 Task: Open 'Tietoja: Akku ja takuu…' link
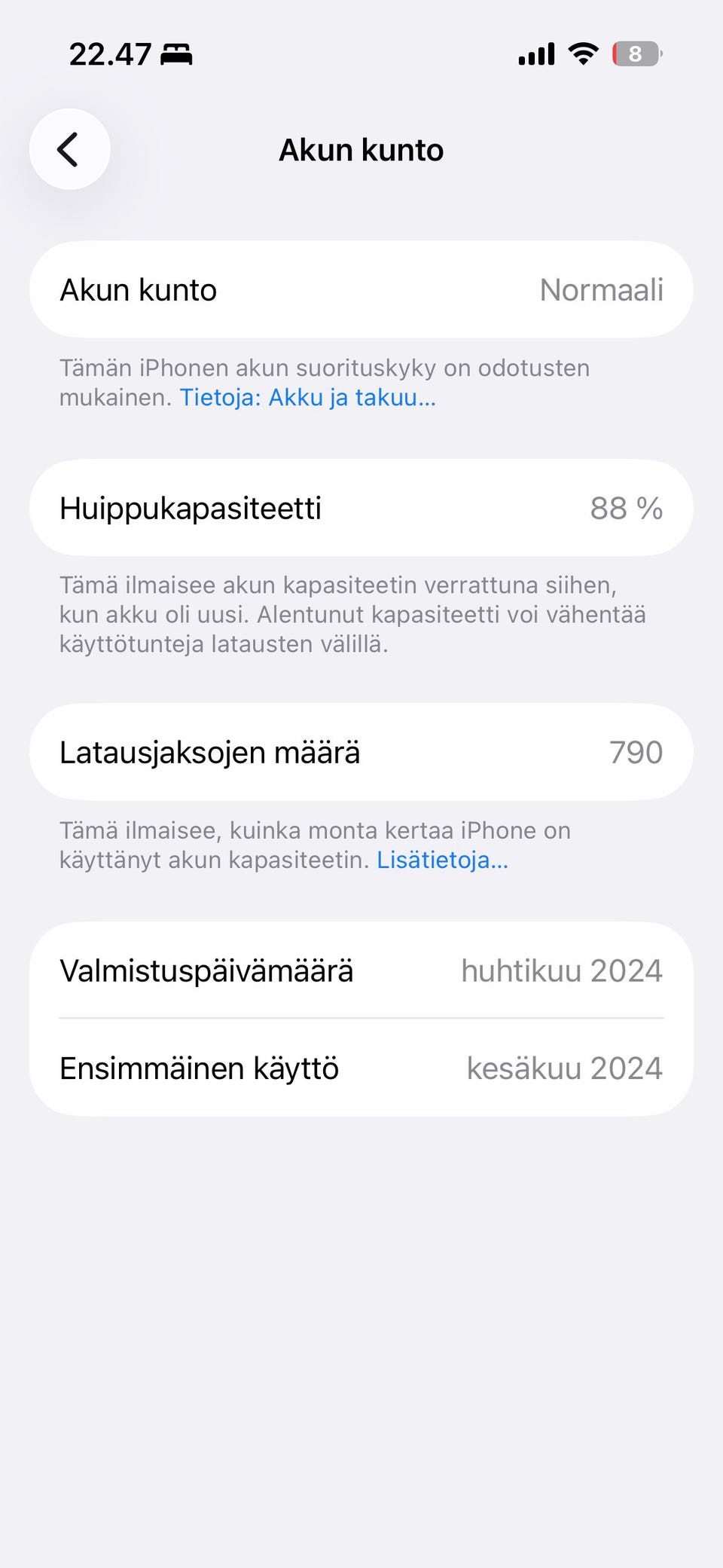(307, 397)
